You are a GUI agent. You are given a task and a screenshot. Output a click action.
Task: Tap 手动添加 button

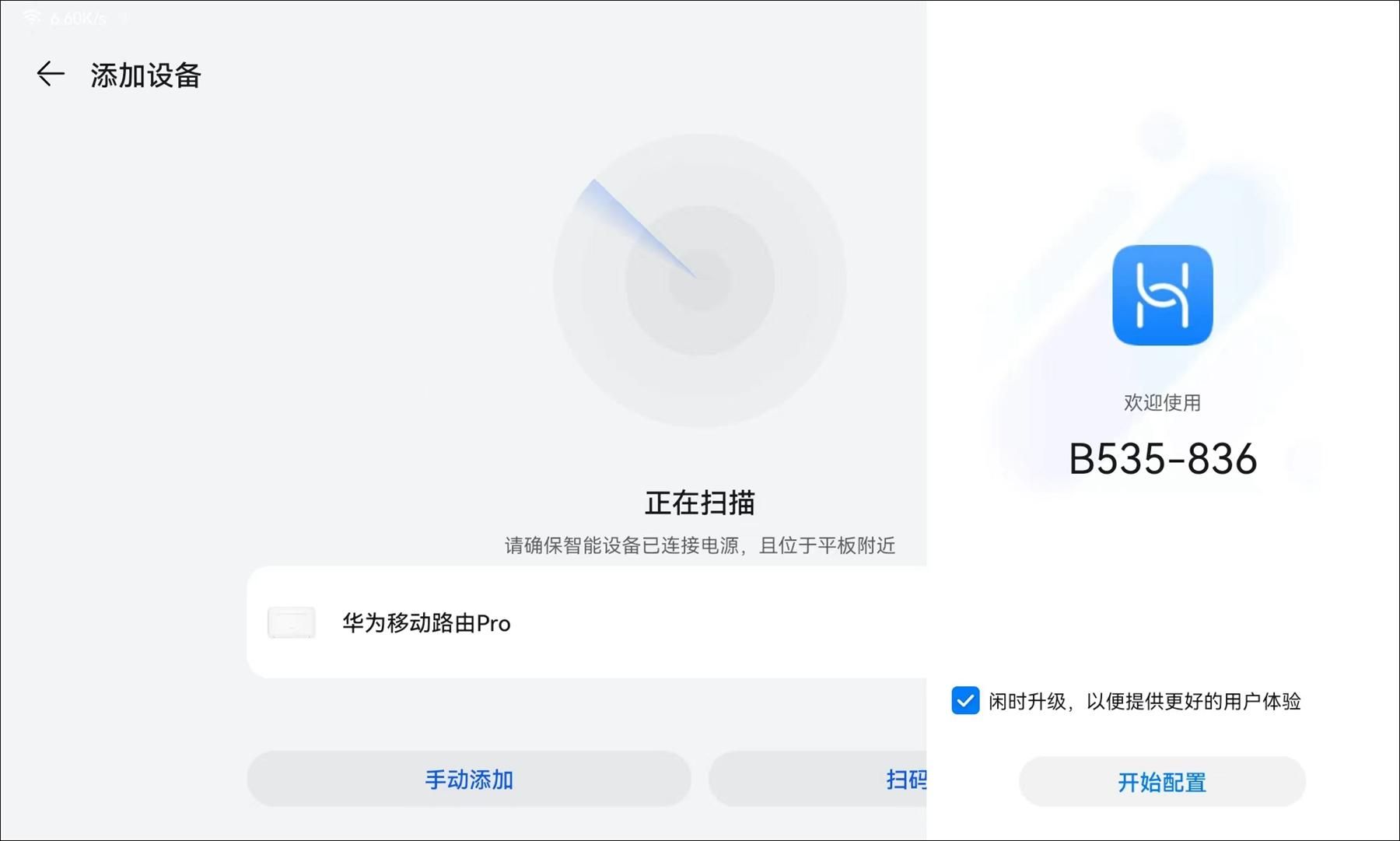coord(469,779)
